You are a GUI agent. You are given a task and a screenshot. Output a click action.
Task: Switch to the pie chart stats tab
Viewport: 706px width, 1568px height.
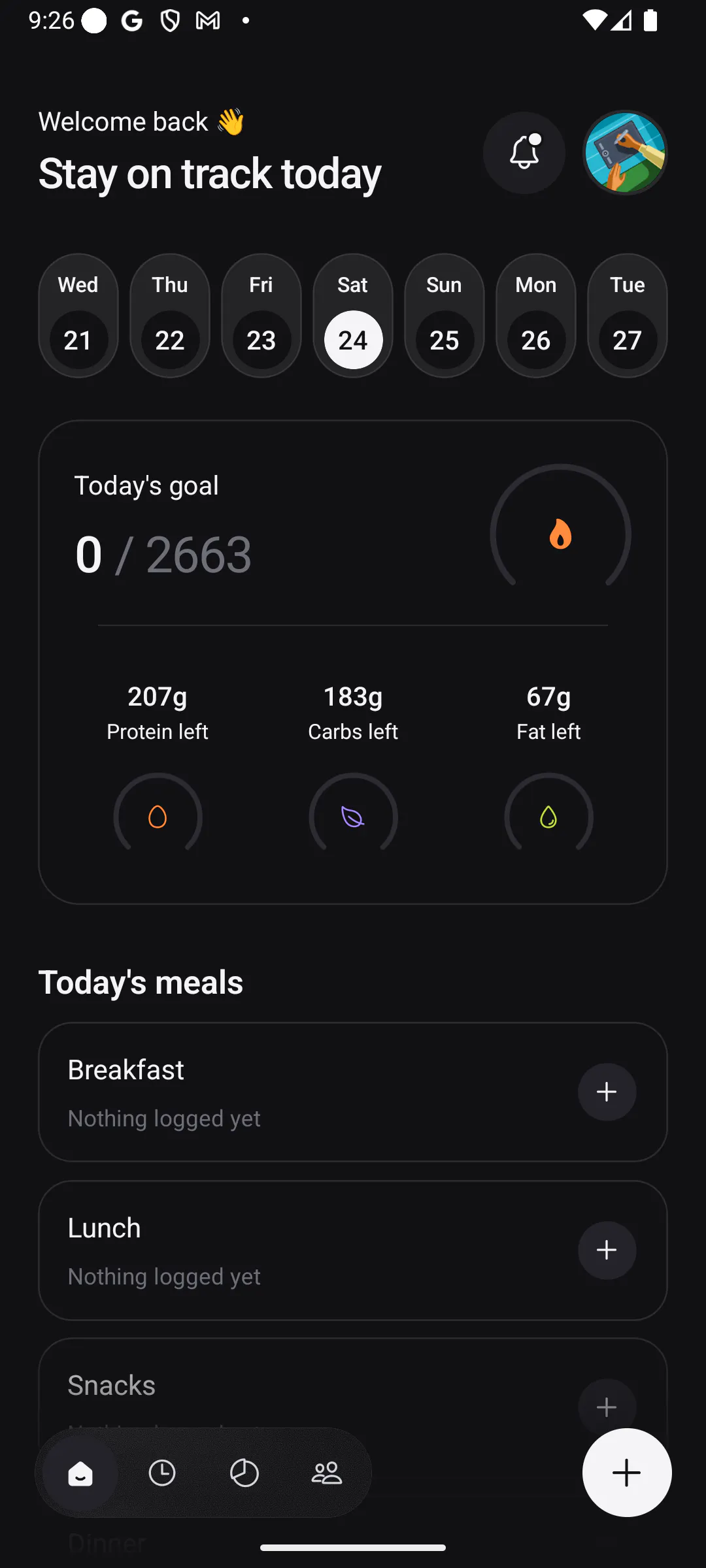(x=244, y=1473)
